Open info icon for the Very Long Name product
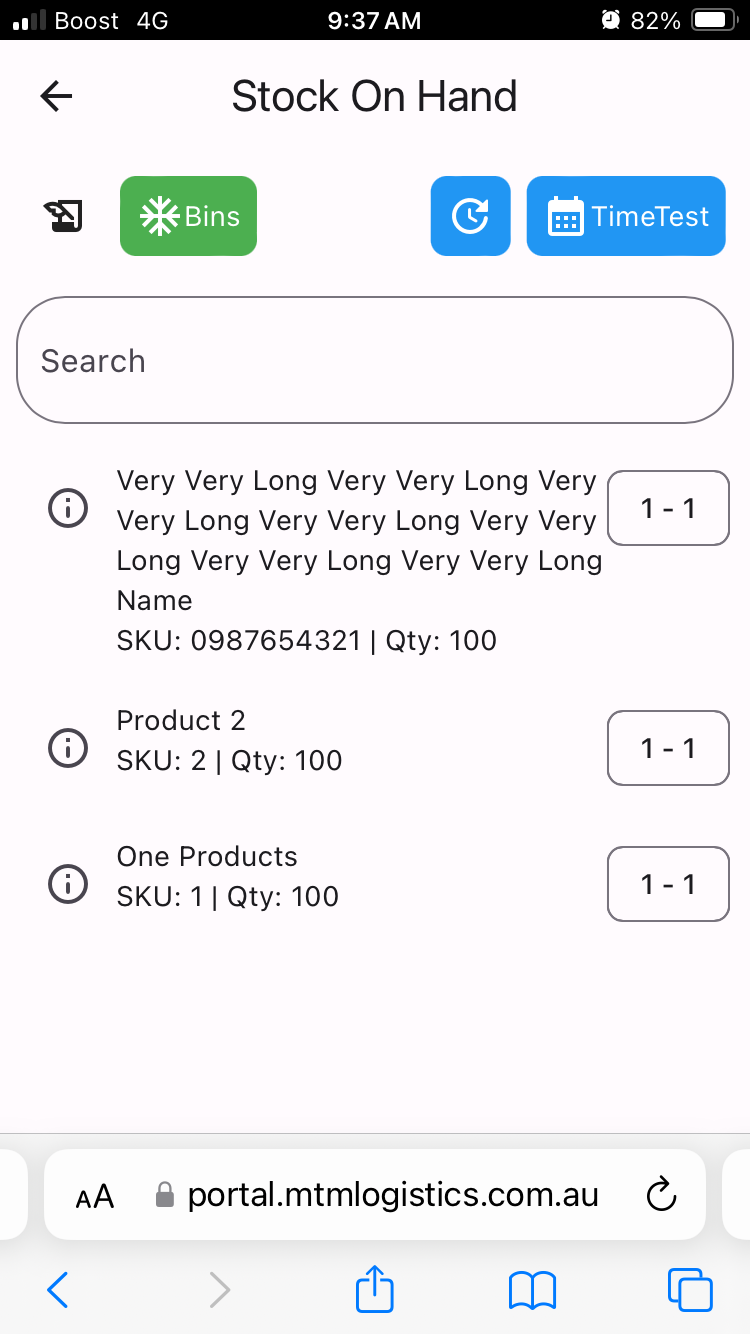750x1334 pixels. [x=68, y=508]
